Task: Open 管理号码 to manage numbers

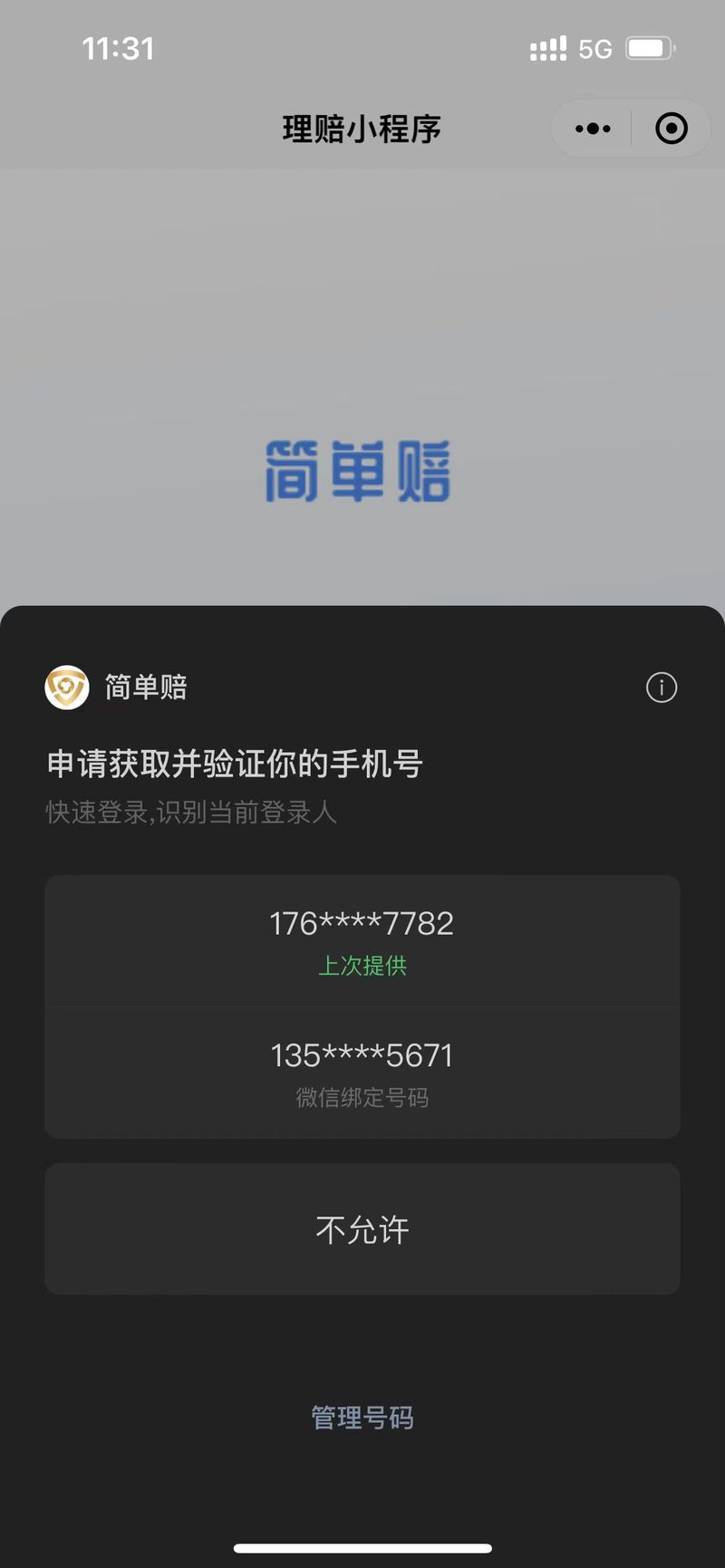Action: pos(362,1418)
